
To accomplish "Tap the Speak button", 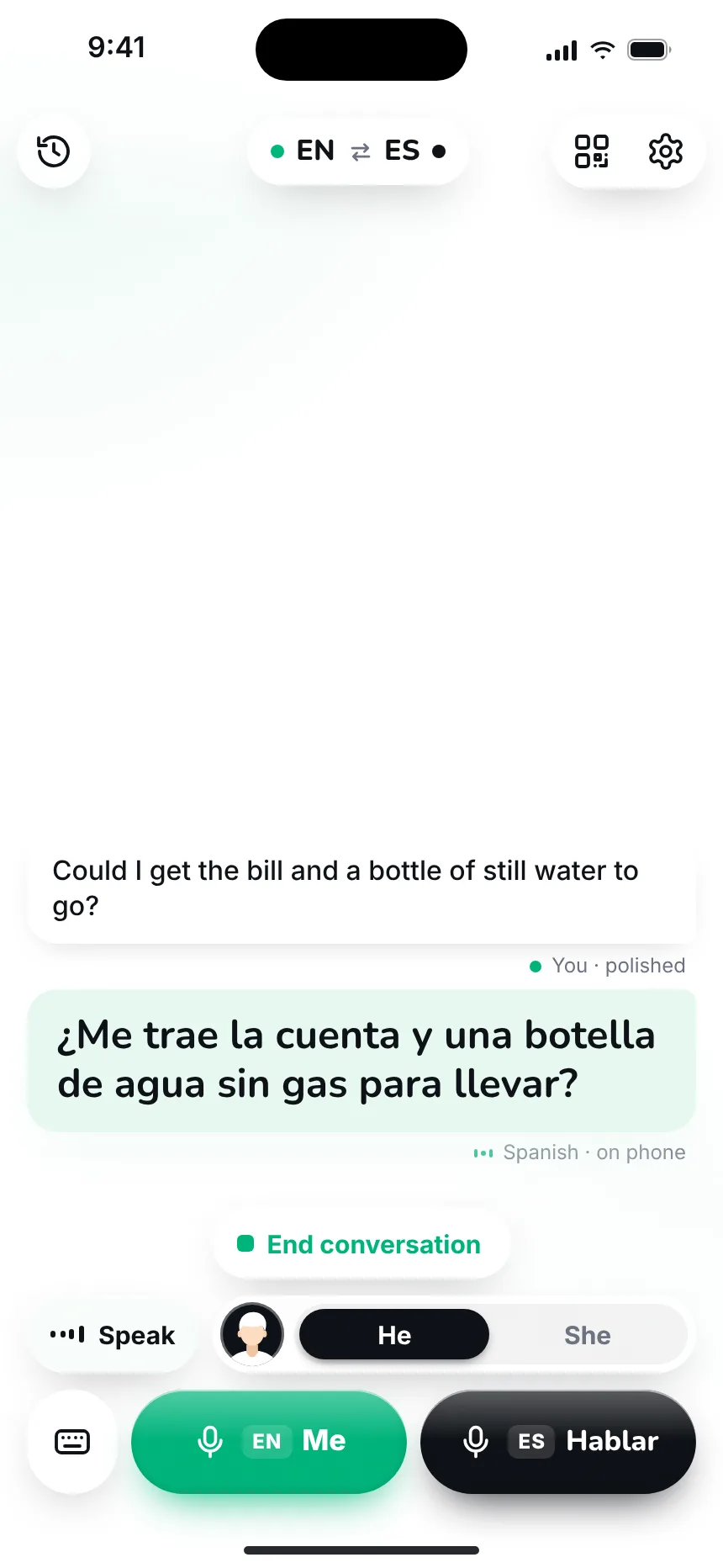I will point(113,1335).
